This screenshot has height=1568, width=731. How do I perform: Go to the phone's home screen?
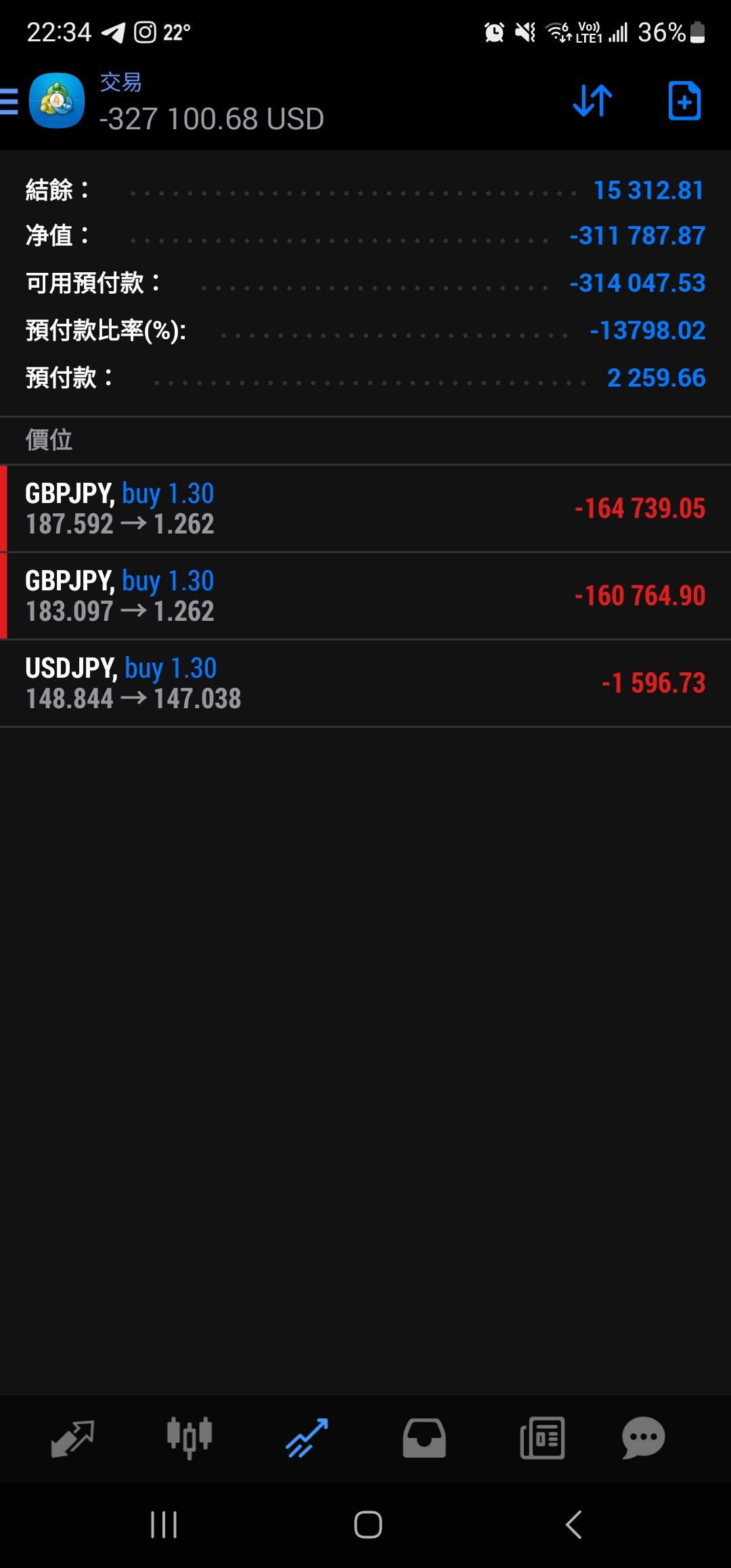(368, 1525)
